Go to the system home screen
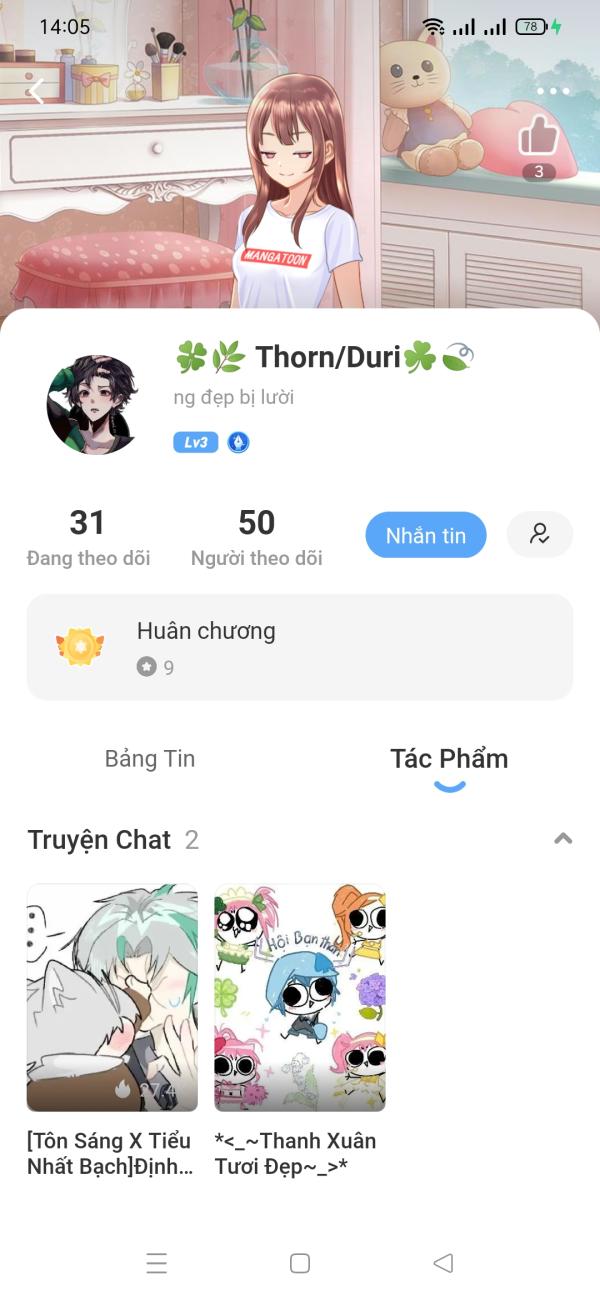 [300, 1263]
